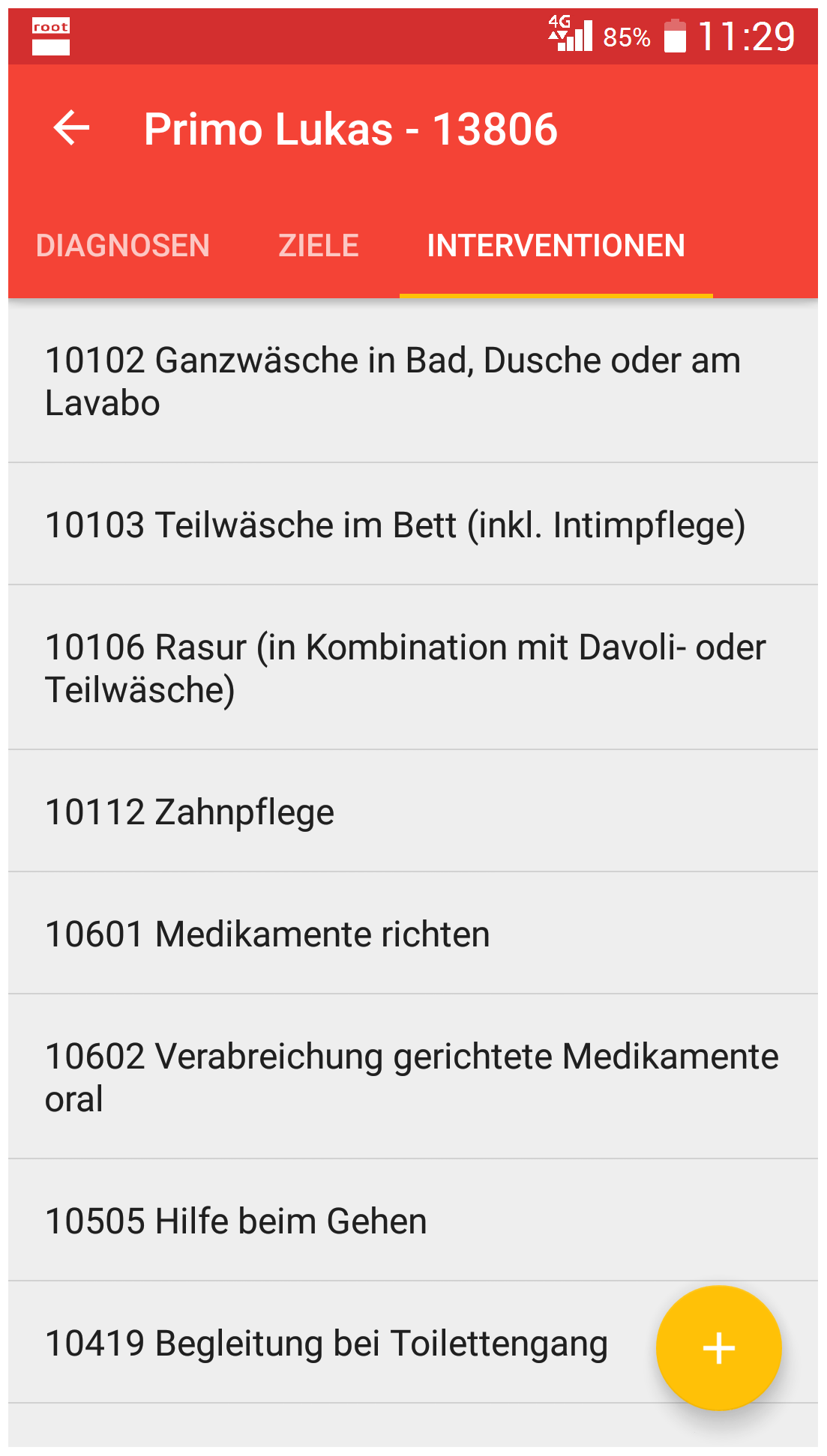Switch to the Ziele tab
The height and width of the screenshot is (1456, 827).
coord(319,246)
